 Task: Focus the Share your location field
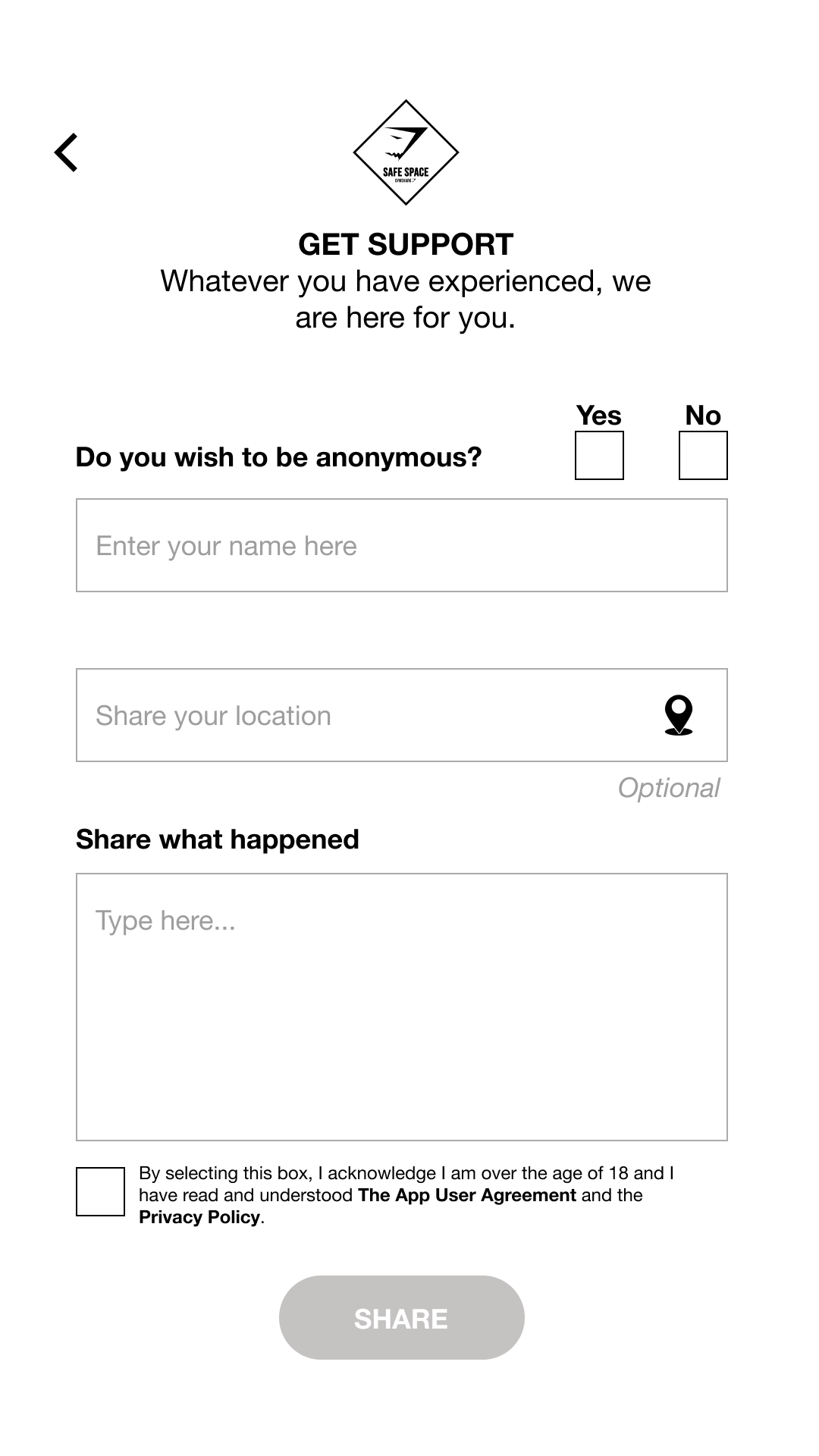click(x=402, y=715)
